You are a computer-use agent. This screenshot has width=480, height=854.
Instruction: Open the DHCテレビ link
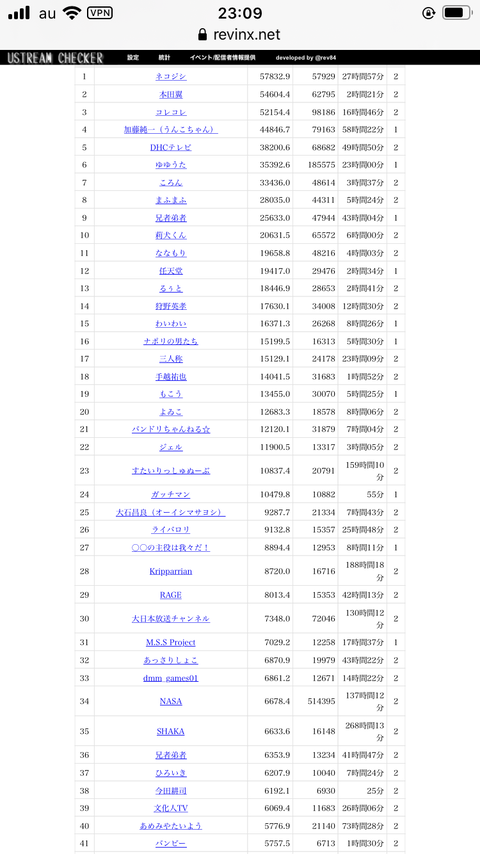coord(171,147)
